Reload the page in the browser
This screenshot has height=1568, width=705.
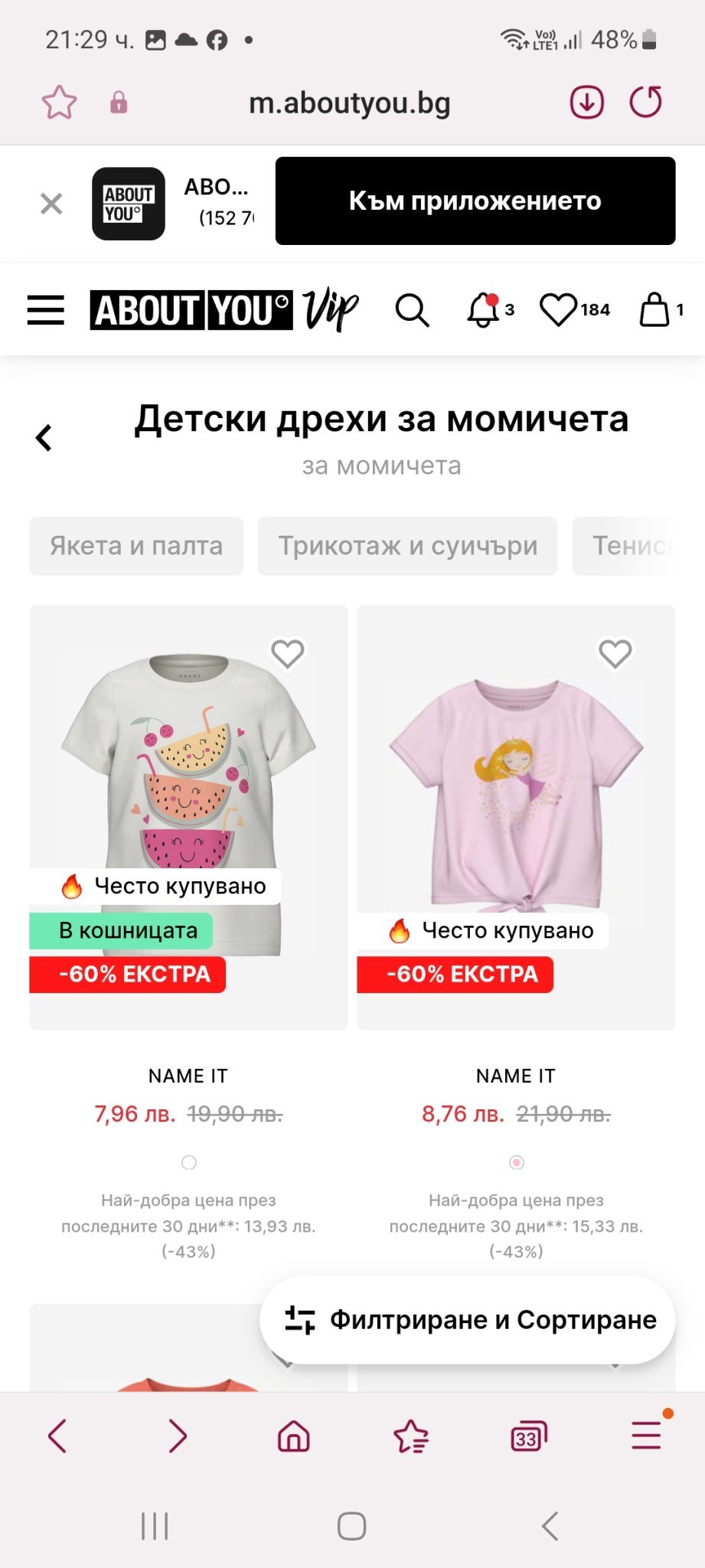coord(645,103)
